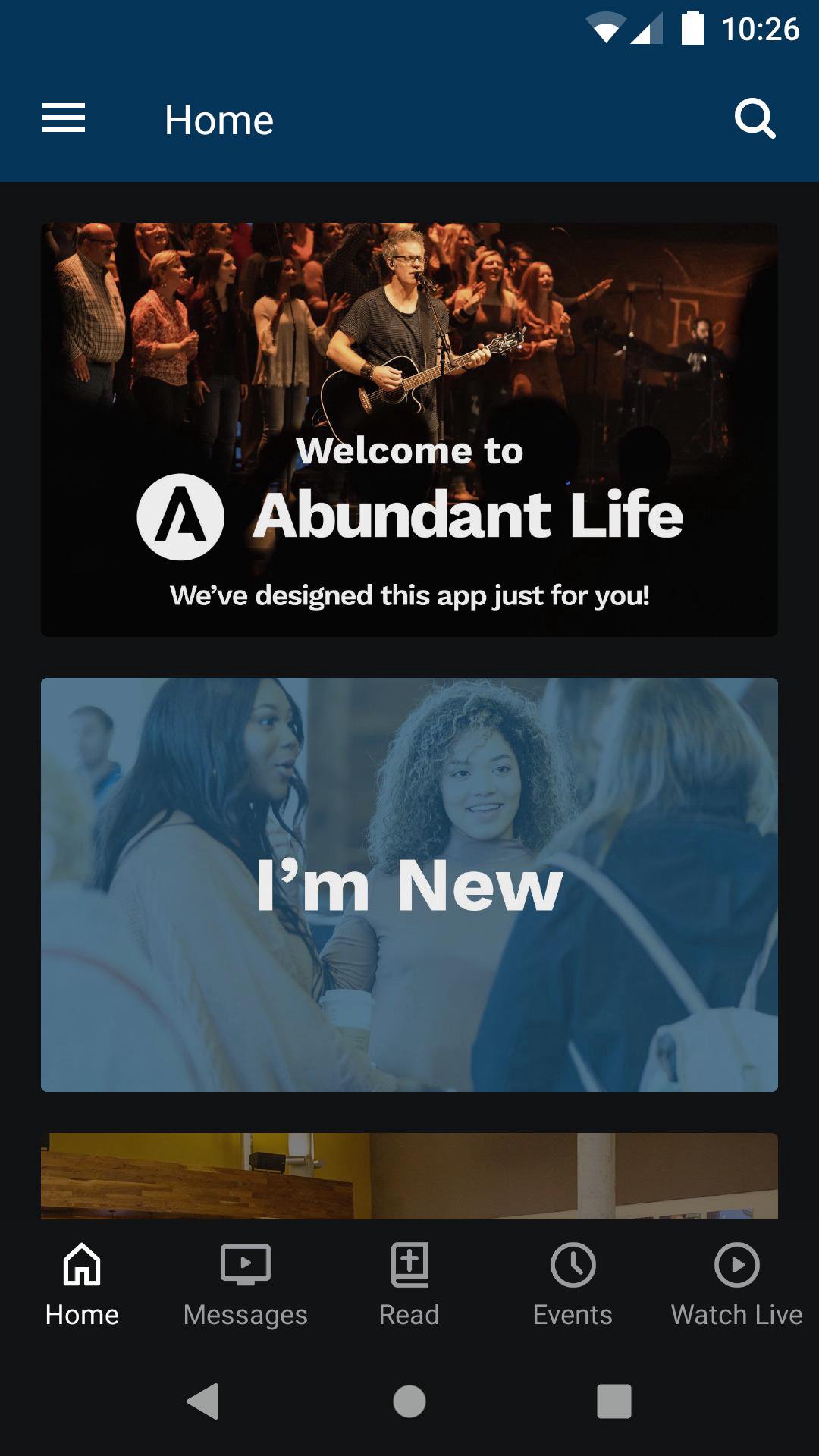Viewport: 819px width, 1456px height.
Task: Open the hamburger drawer menu
Action: 64,118
